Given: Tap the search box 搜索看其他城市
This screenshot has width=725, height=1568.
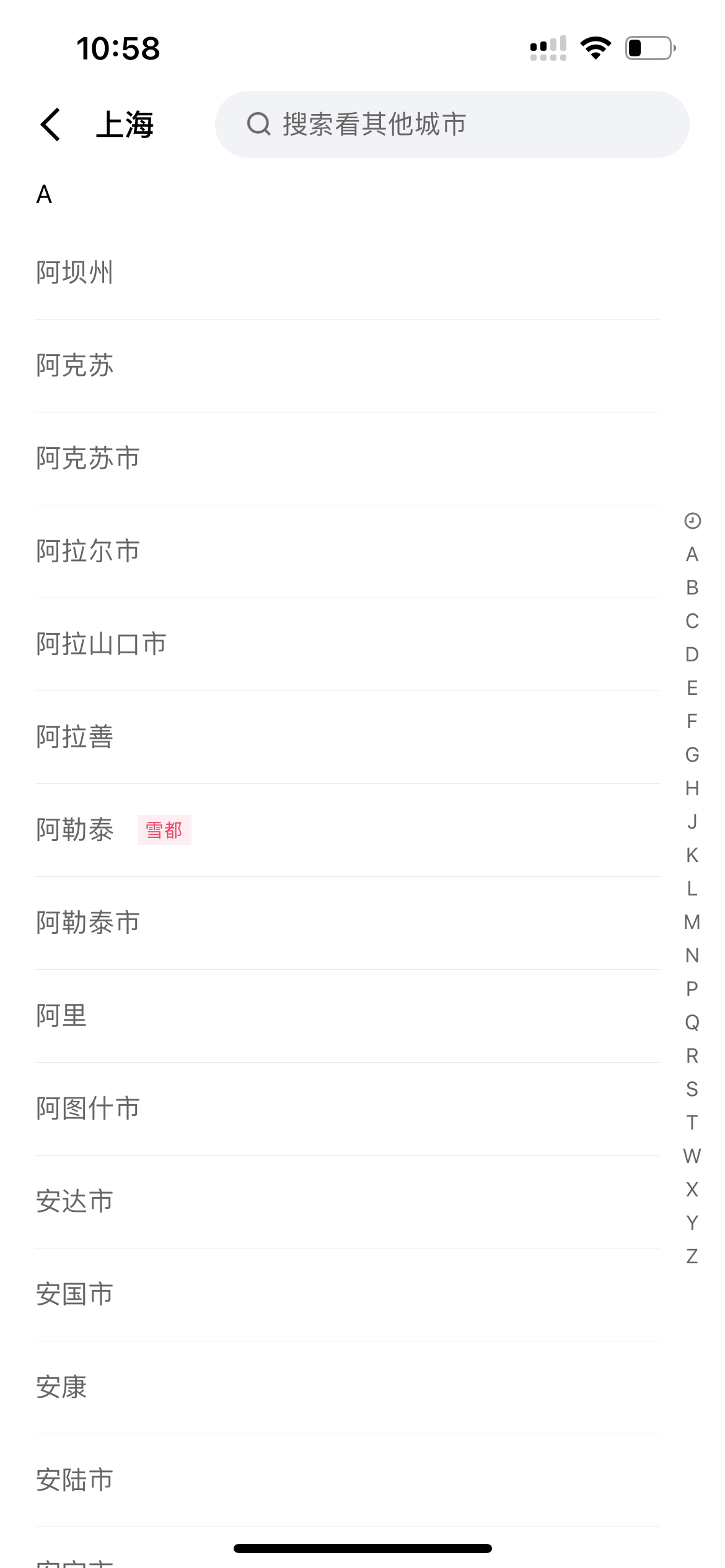Looking at the screenshot, I should click(x=452, y=124).
